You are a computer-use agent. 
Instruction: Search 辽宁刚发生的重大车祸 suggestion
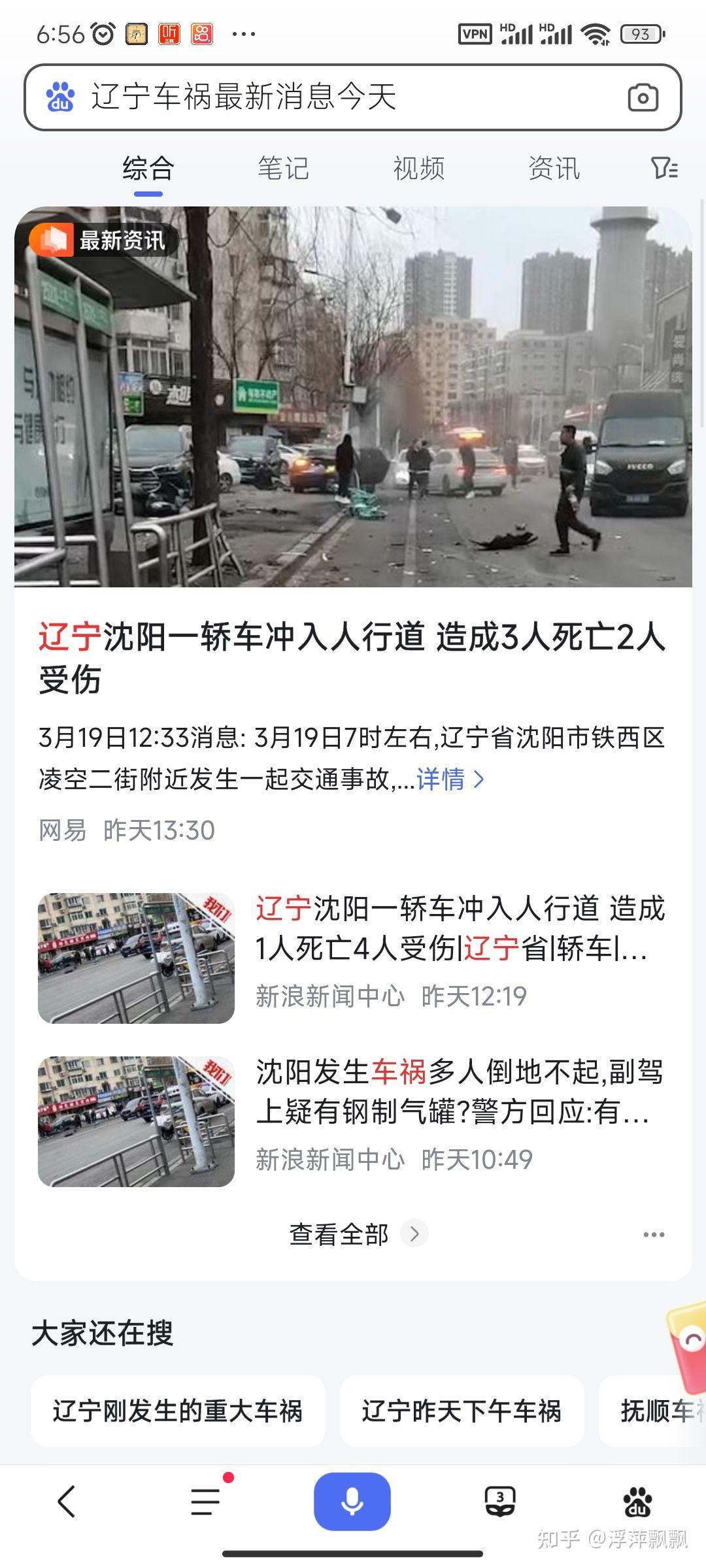point(178,1411)
